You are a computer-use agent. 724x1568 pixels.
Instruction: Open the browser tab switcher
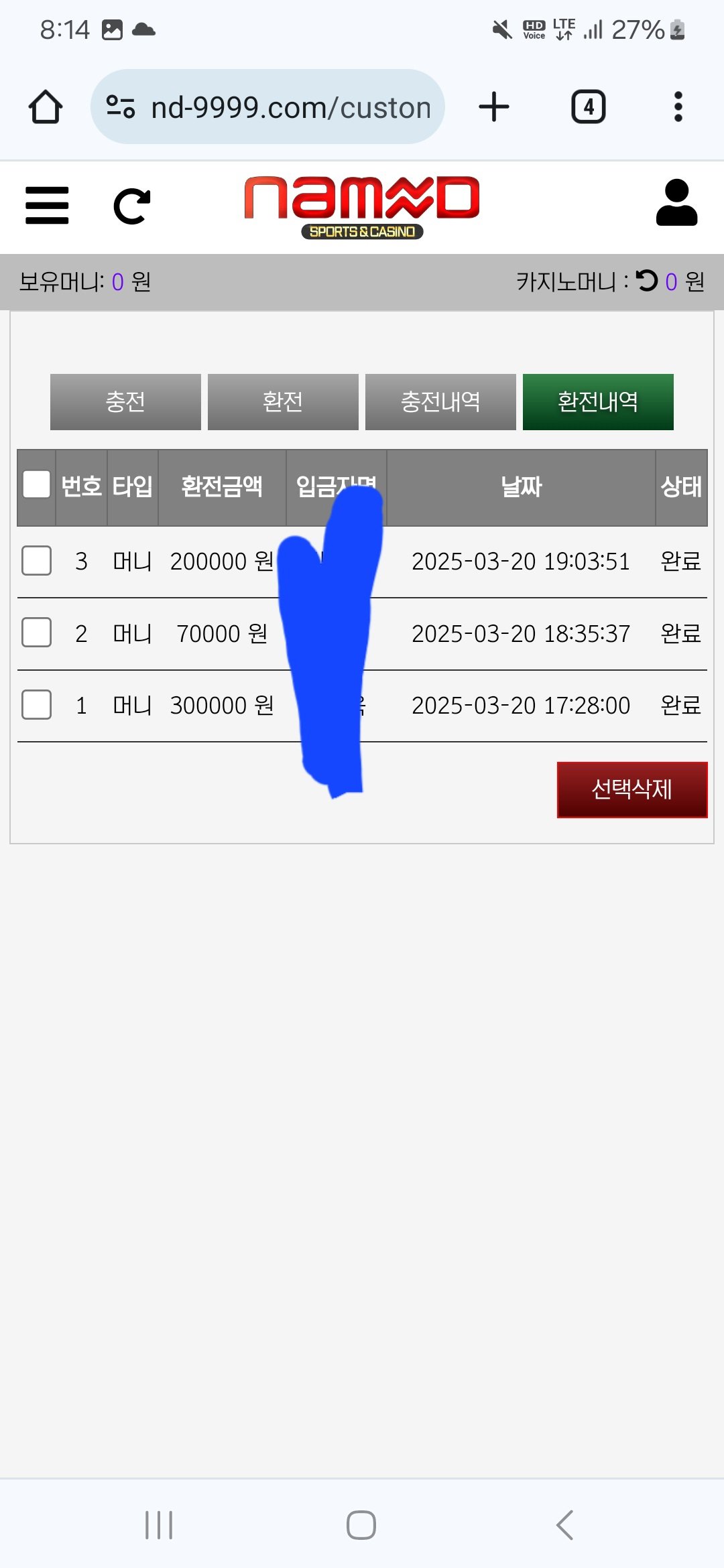[x=588, y=107]
